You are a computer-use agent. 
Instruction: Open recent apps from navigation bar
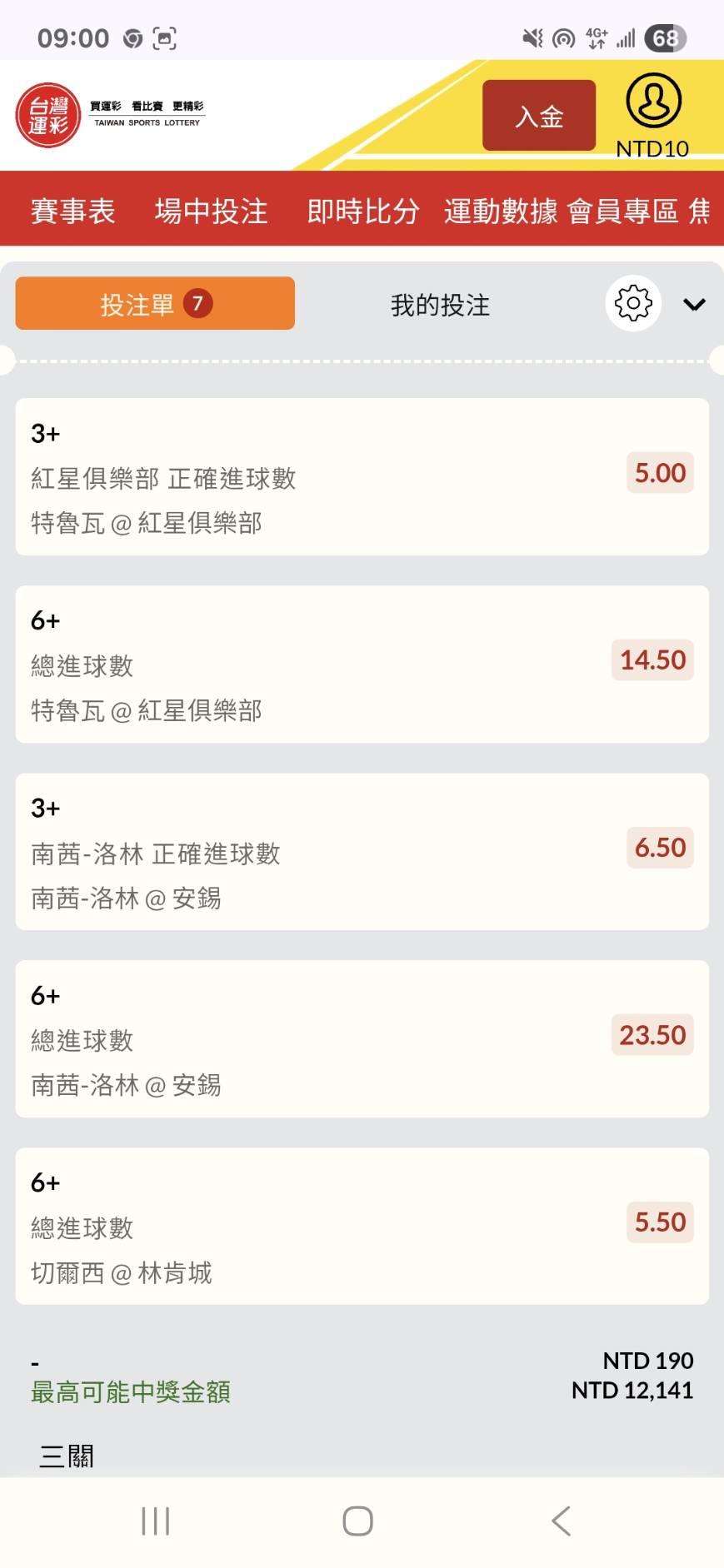[x=156, y=1521]
